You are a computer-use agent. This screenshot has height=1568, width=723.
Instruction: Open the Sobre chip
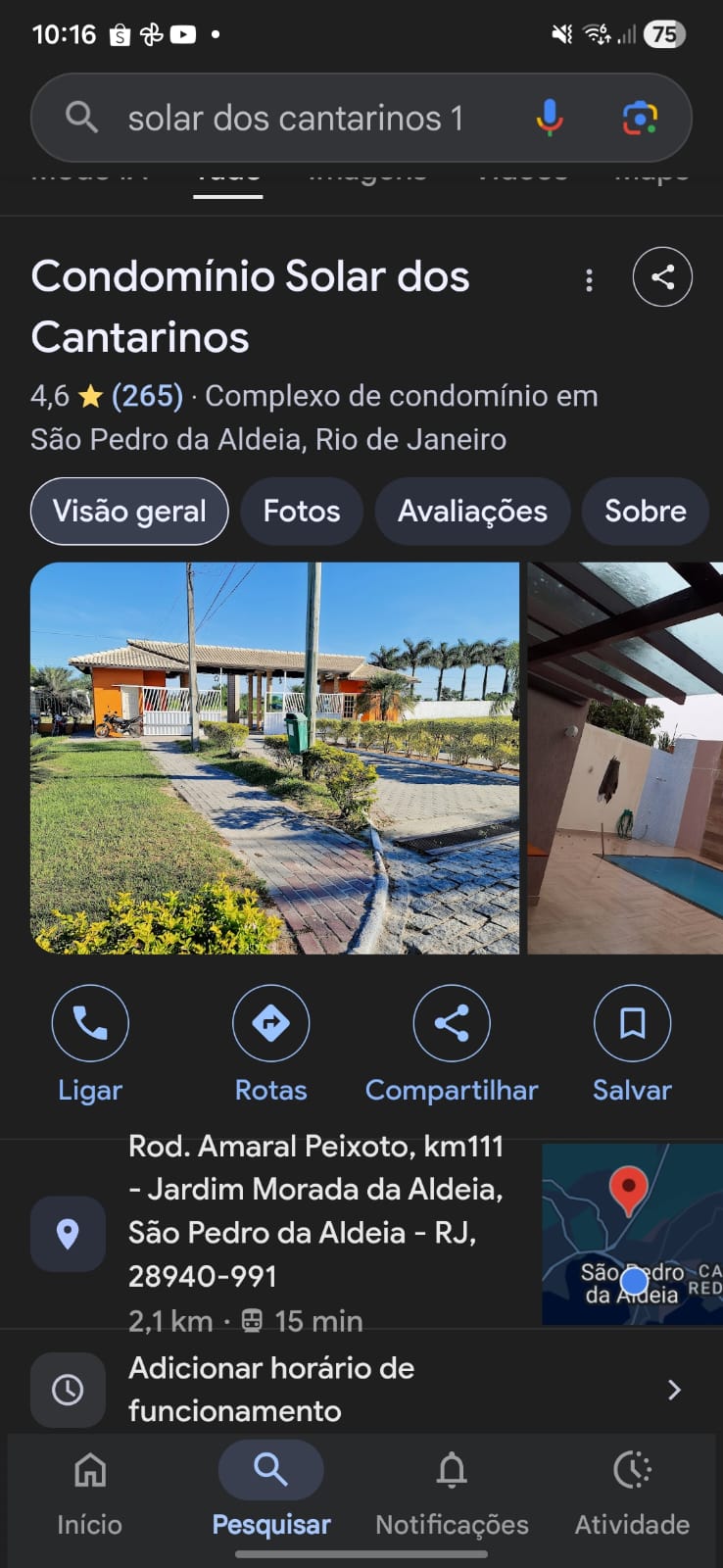tap(645, 512)
